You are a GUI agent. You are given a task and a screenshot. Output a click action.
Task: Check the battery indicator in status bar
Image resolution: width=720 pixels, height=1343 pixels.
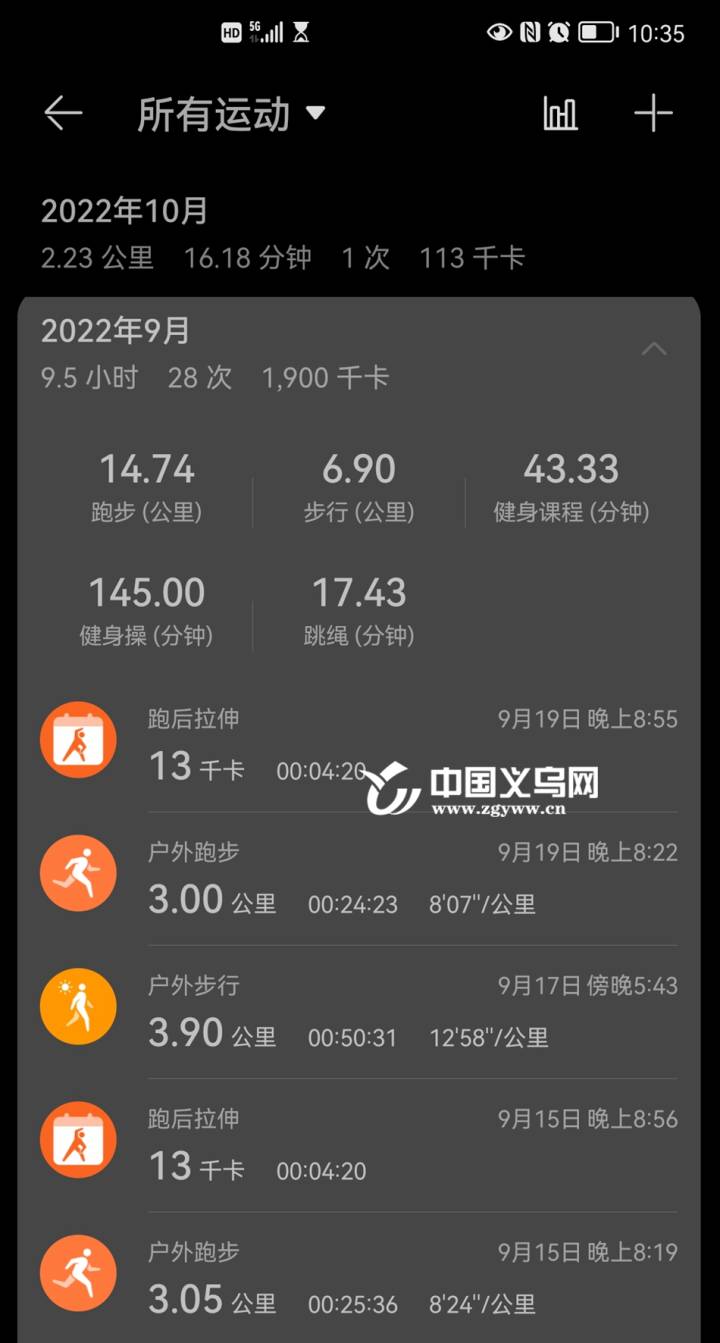[596, 33]
